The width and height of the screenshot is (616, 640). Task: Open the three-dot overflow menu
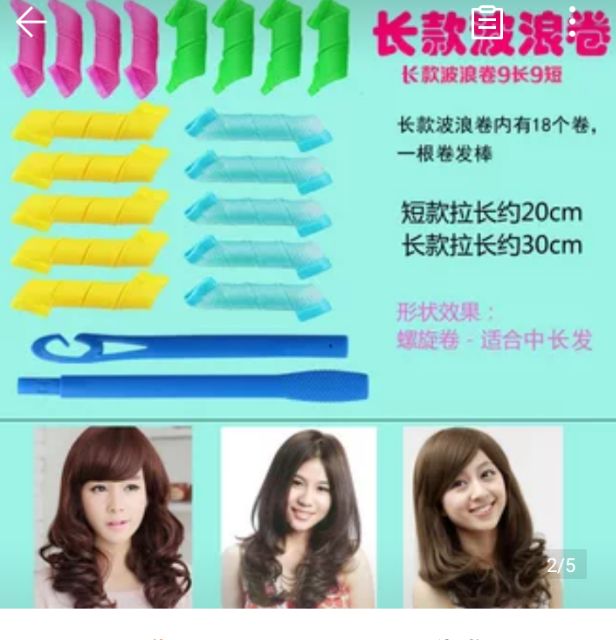(x=572, y=22)
